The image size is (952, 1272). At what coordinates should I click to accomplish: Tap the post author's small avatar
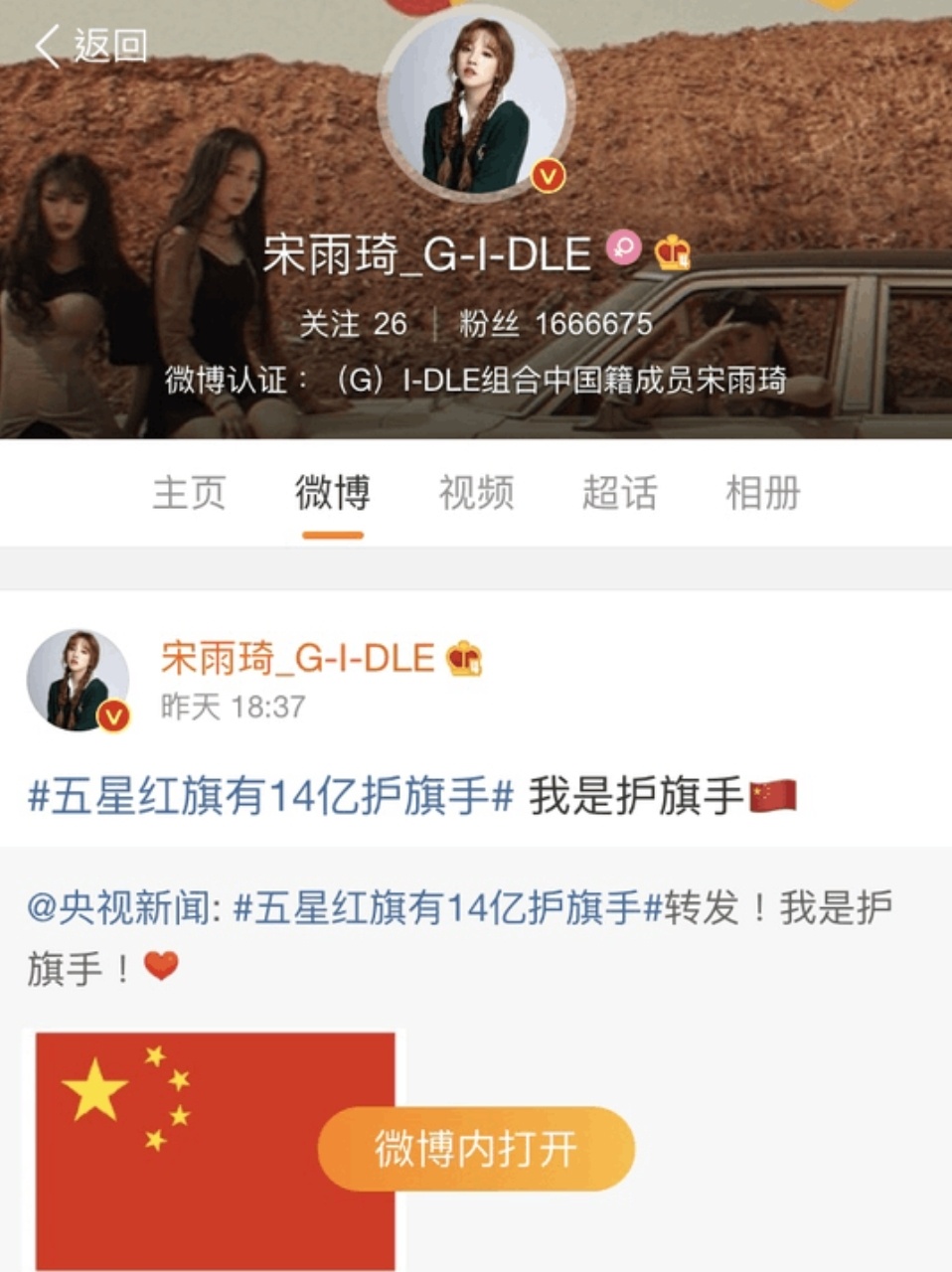point(78,680)
